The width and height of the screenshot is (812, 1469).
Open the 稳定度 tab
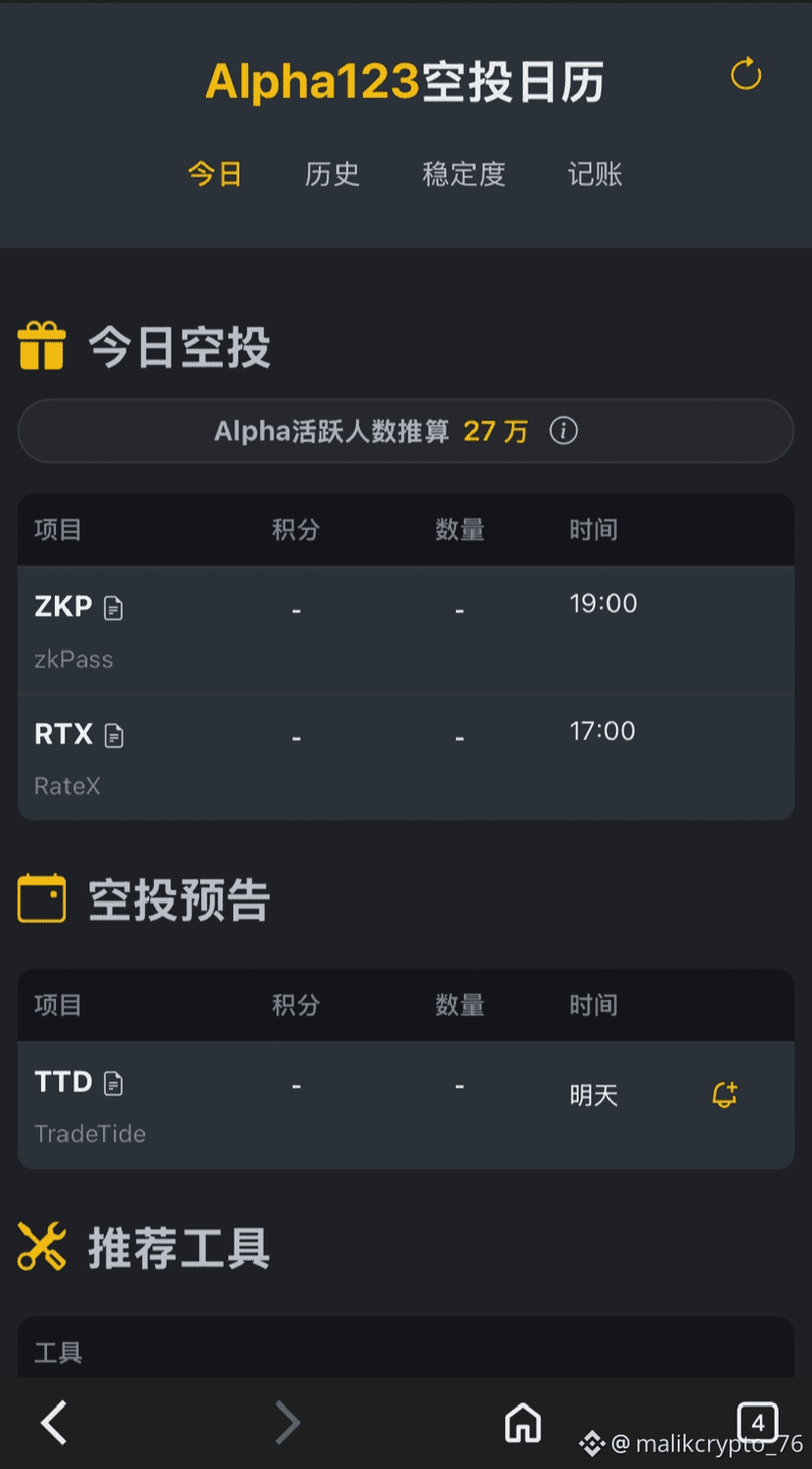coord(464,175)
